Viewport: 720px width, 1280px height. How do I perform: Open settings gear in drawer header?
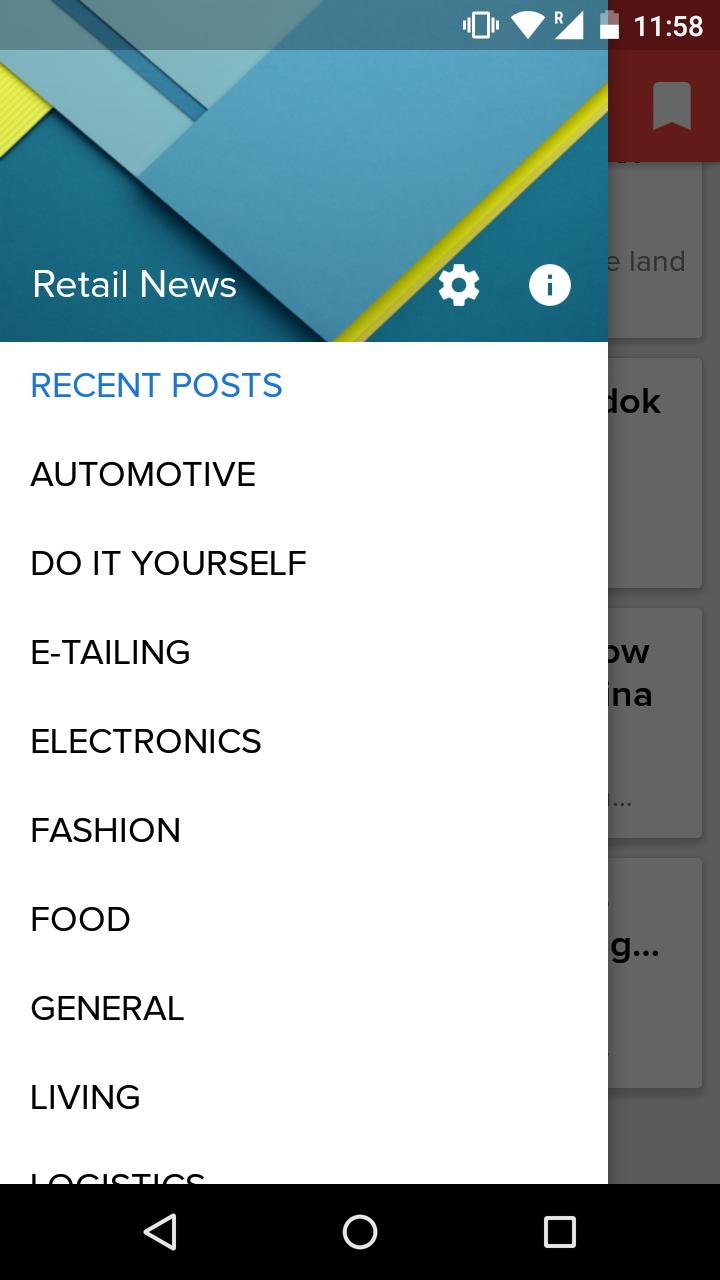pos(459,286)
